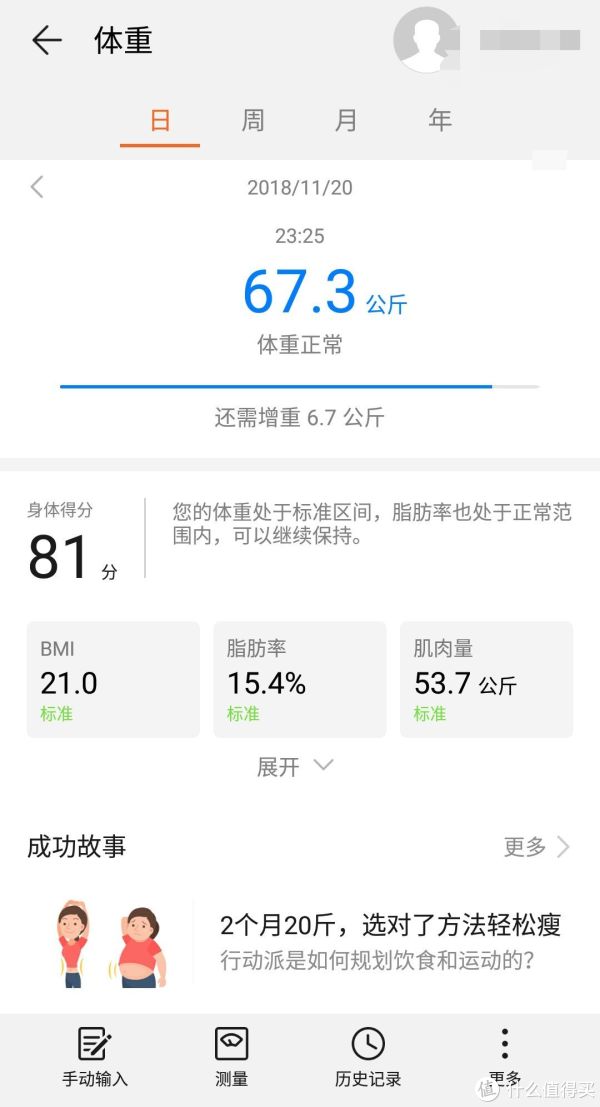This screenshot has width=600, height=1107.
Task: Open the 脂肪率 15.4% card
Action: pos(299,679)
